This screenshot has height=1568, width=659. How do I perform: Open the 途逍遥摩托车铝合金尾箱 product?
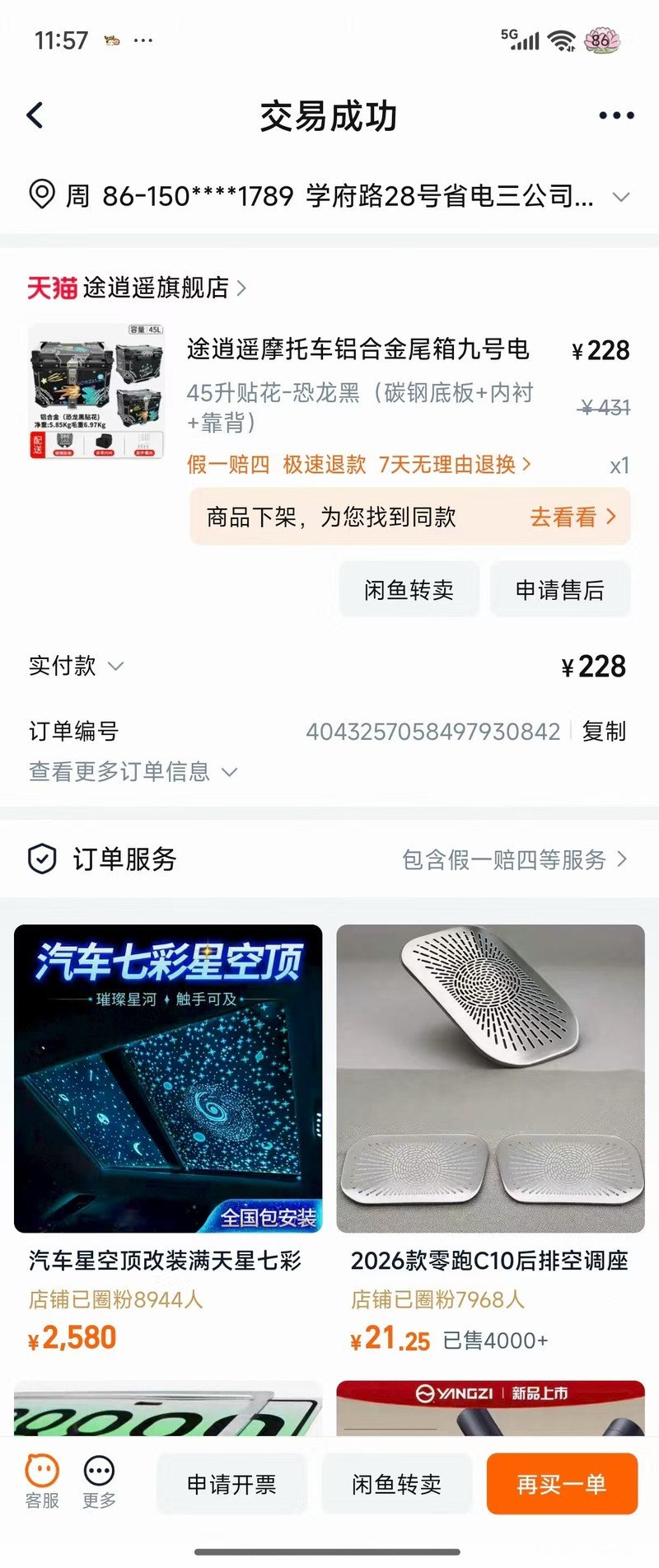pos(358,349)
